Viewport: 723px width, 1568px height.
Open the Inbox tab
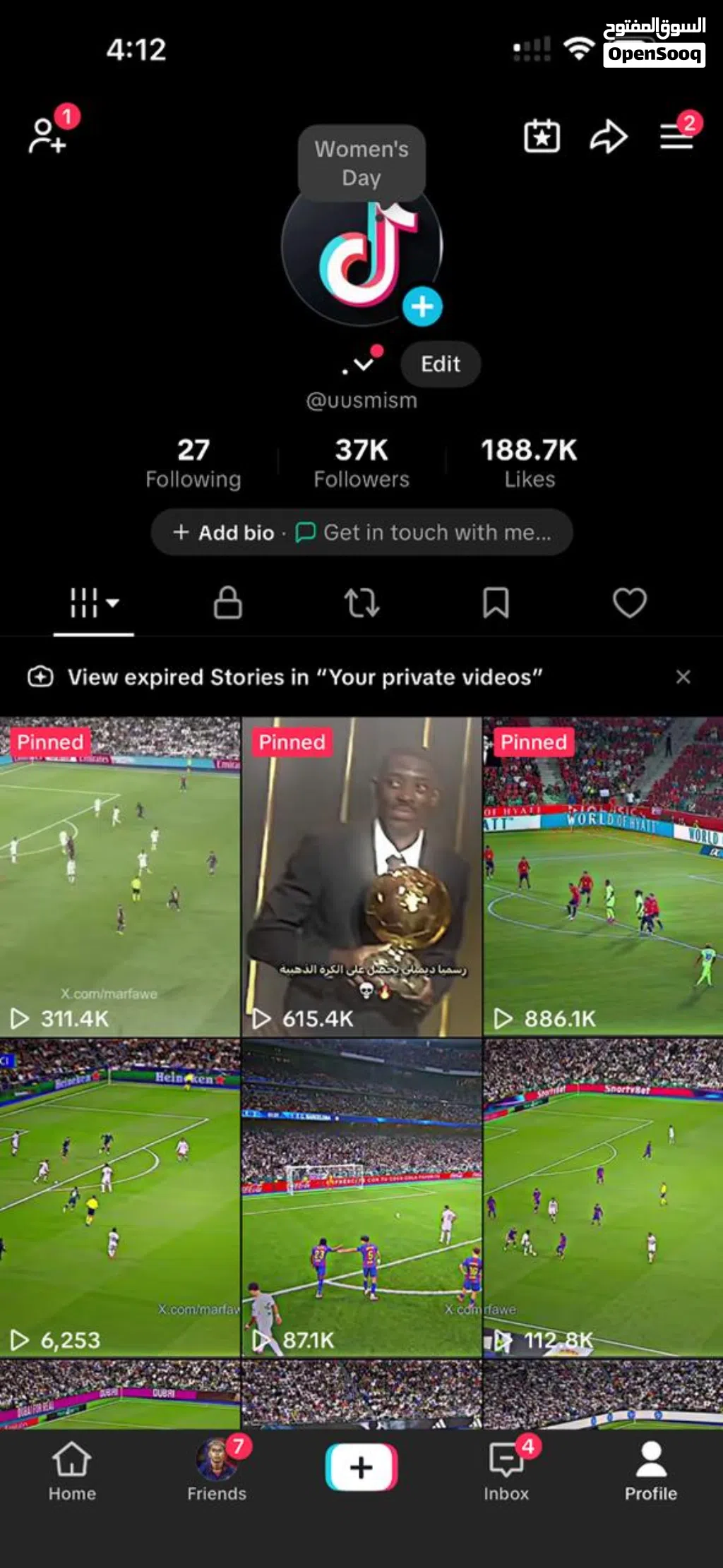[506, 1471]
